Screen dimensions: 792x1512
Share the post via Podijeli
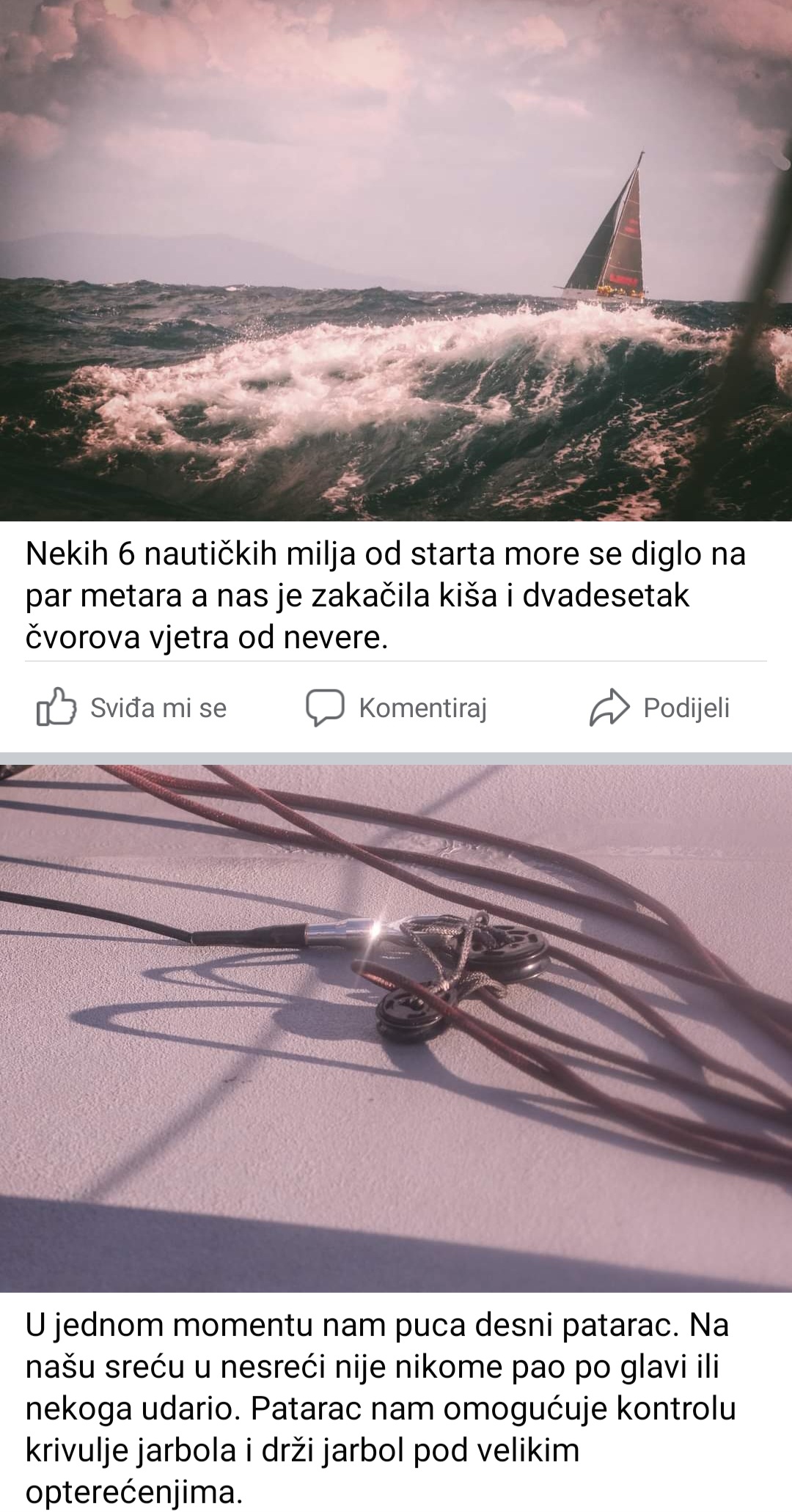coord(660,708)
